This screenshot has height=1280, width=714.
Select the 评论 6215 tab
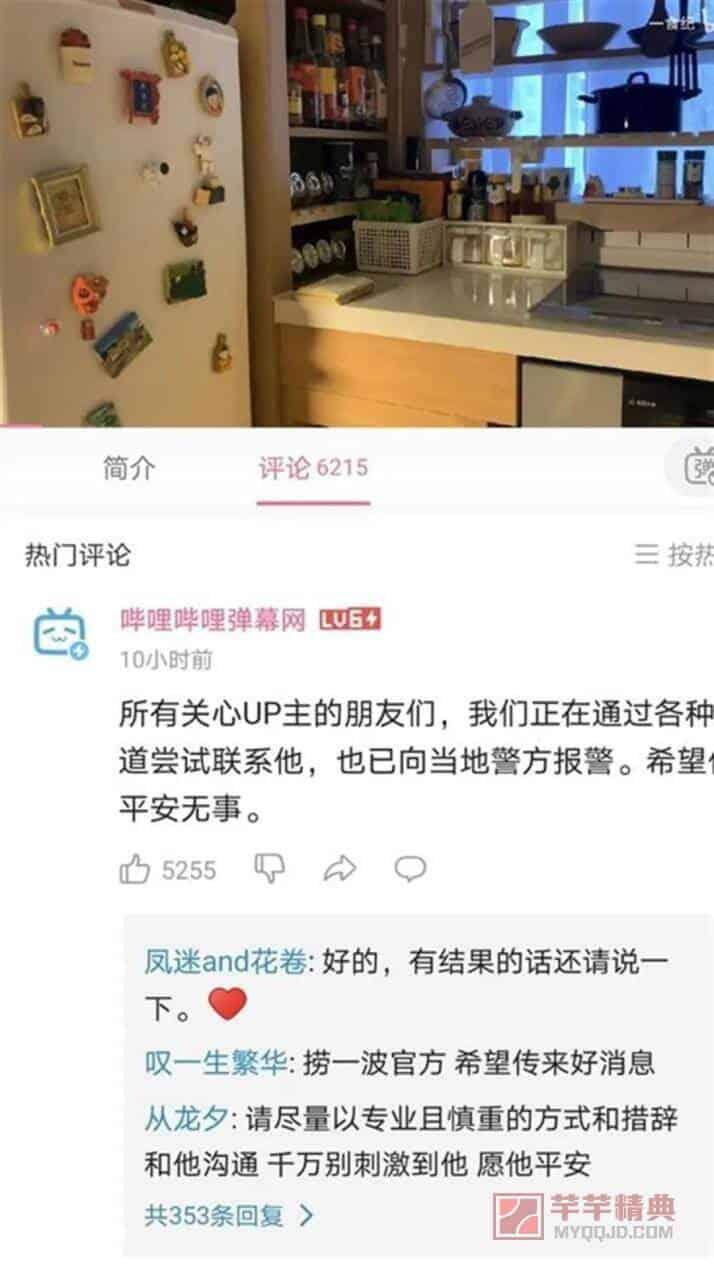[313, 468]
